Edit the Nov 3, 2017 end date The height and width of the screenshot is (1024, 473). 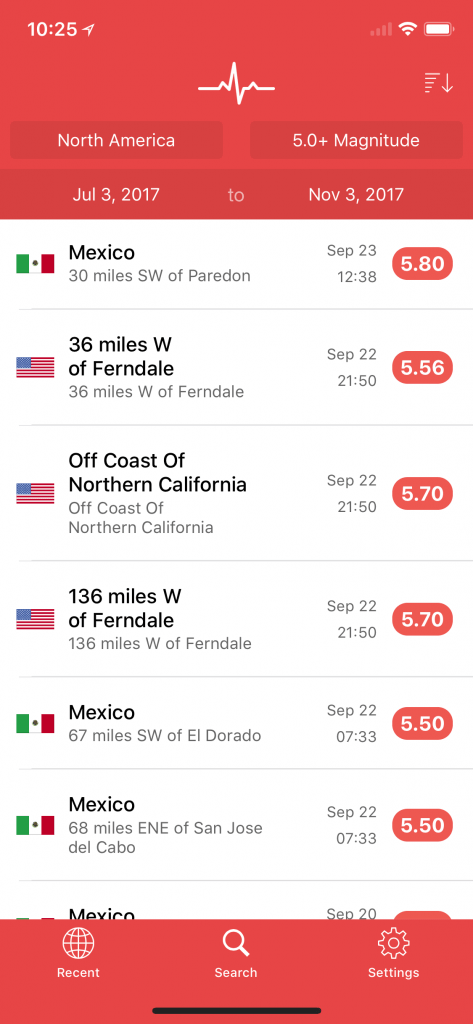[356, 194]
